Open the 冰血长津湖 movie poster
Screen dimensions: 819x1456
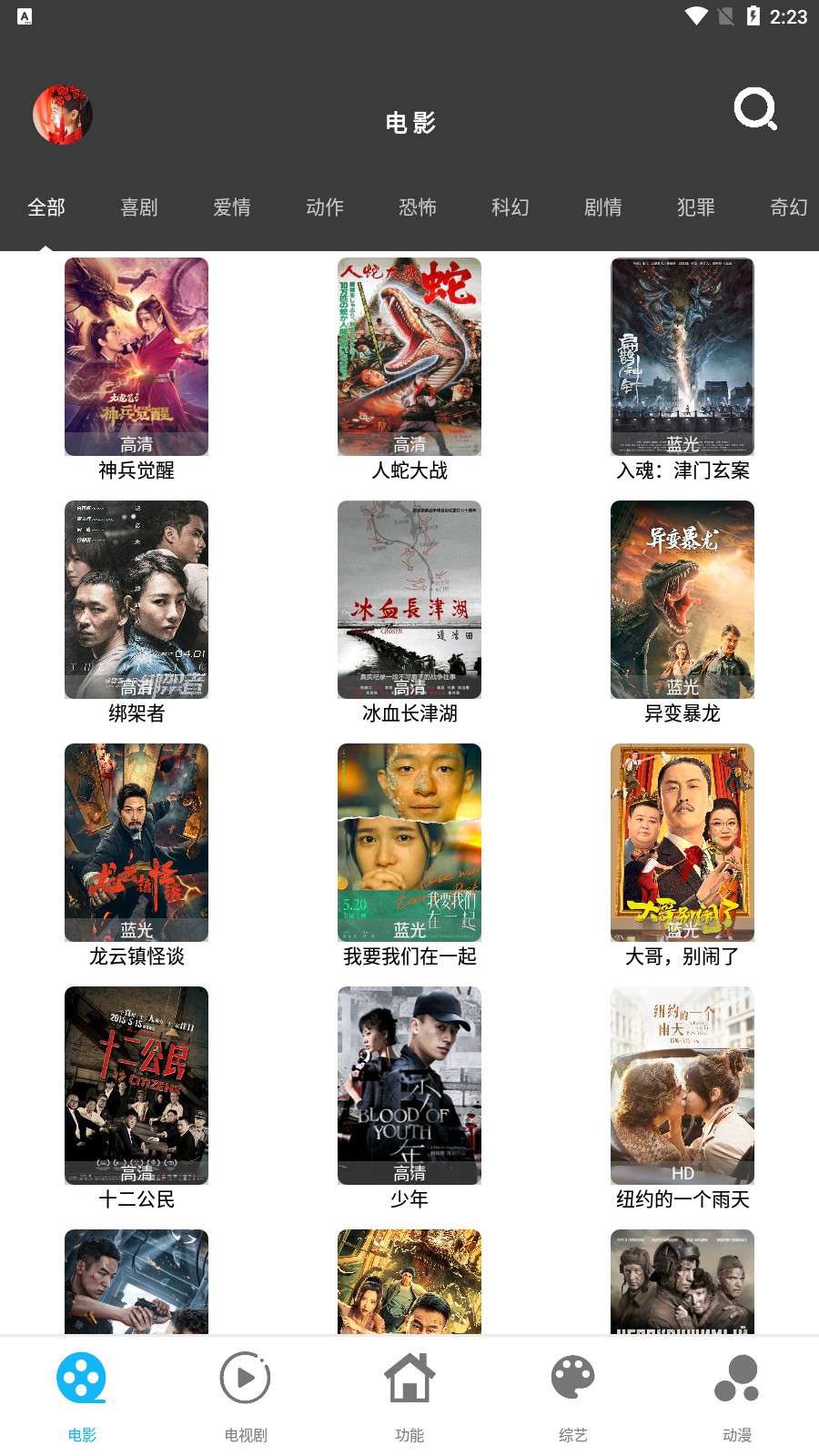(409, 600)
